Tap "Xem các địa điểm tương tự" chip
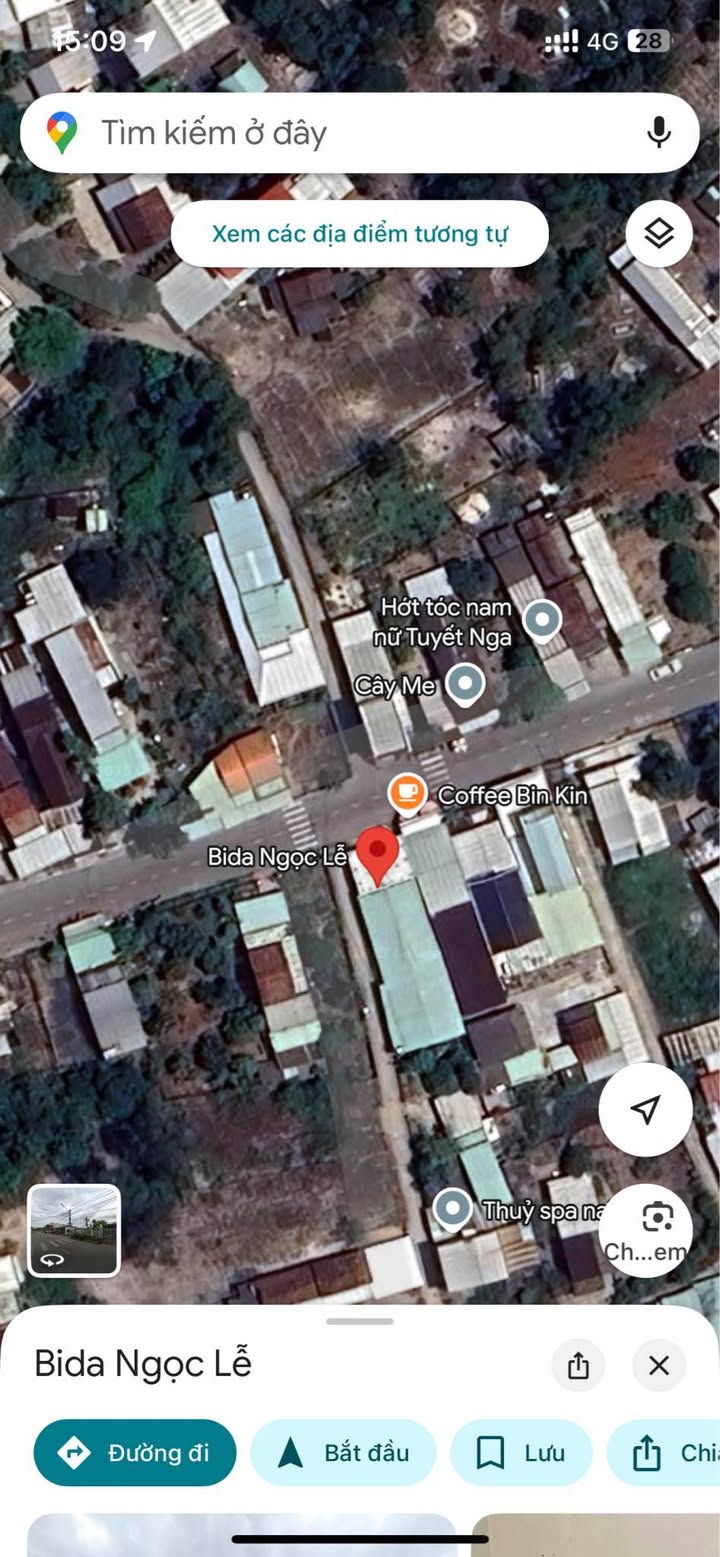The height and width of the screenshot is (1557, 720). (359, 234)
